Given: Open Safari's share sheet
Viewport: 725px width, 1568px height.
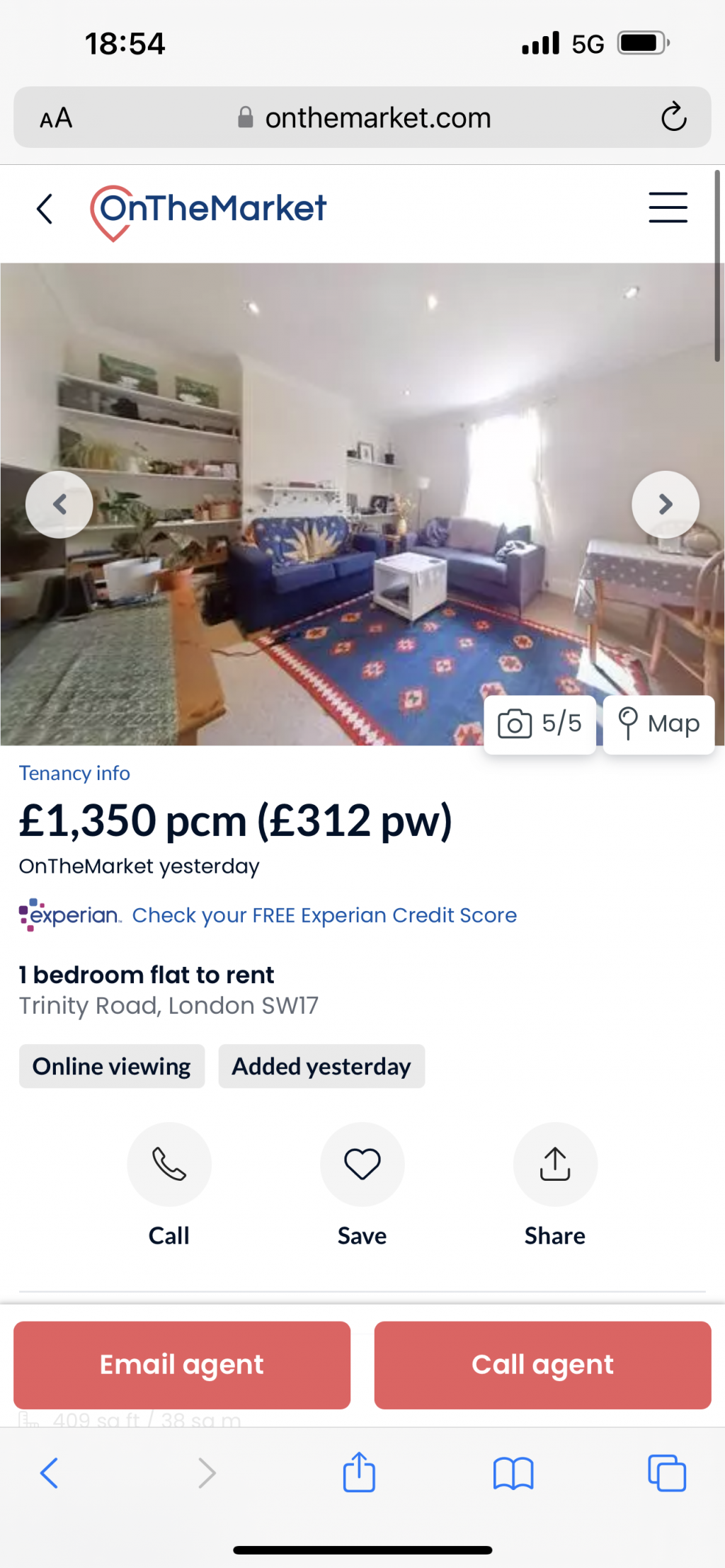Looking at the screenshot, I should coord(359,1473).
